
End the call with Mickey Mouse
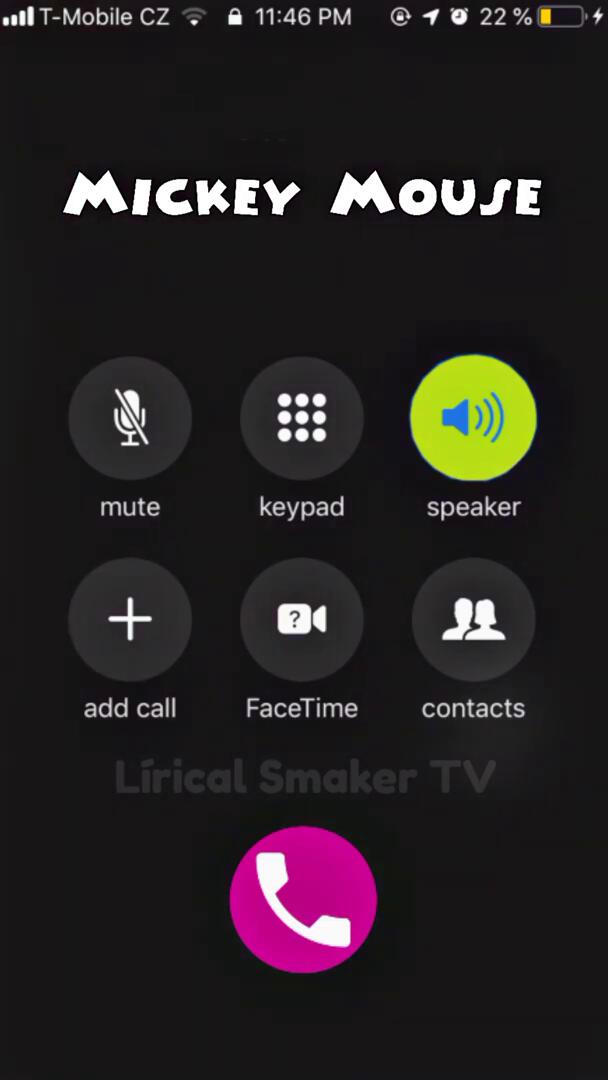point(303,899)
